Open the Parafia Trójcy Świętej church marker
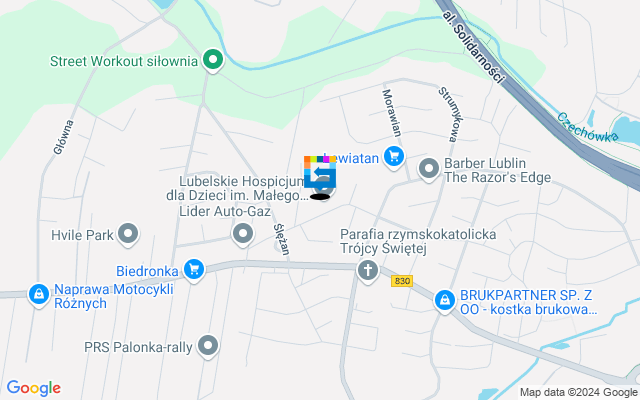Screen dimensions: 640x400 point(368,269)
